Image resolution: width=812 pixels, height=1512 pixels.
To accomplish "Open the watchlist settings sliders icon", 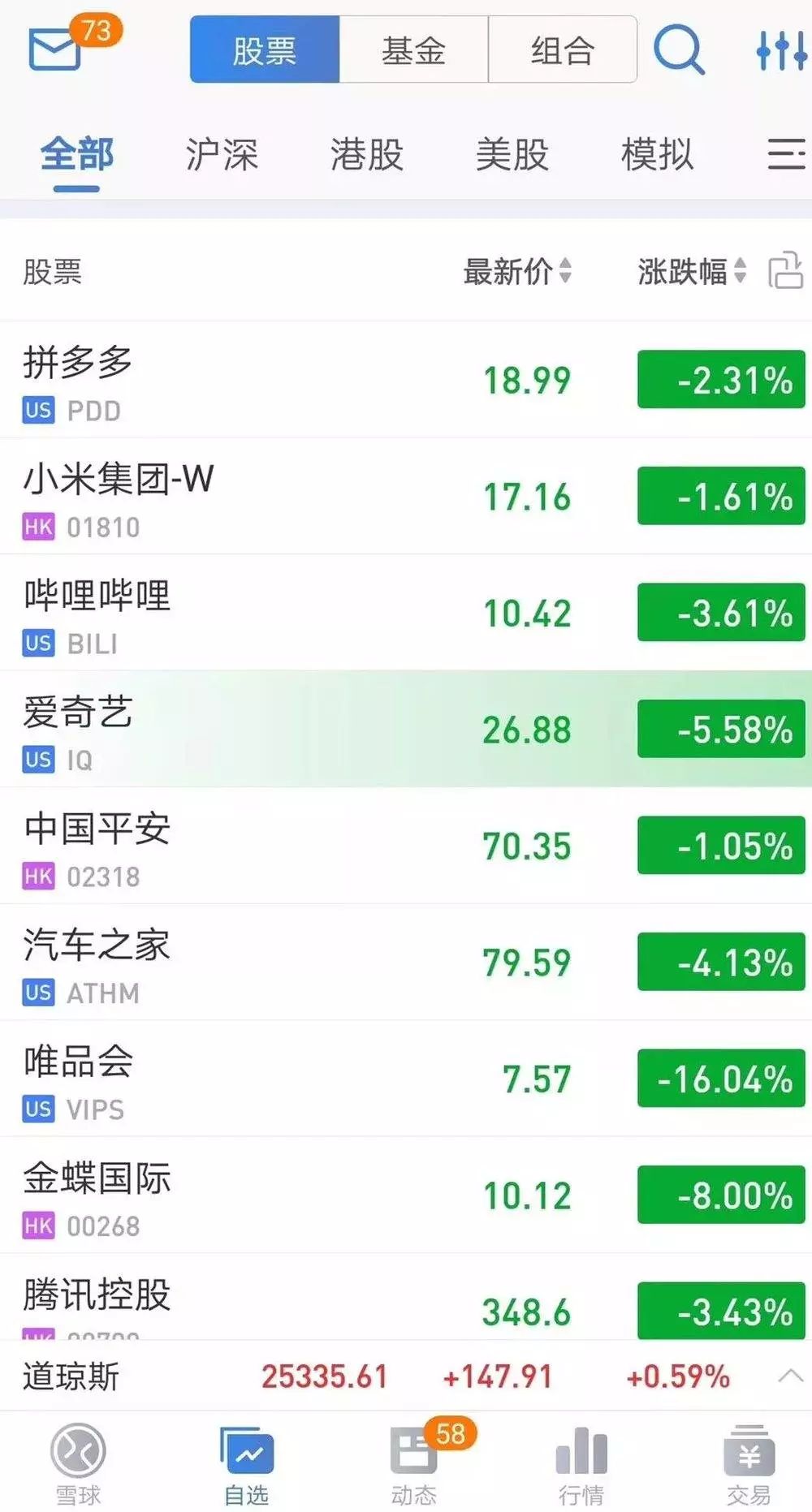I will pyautogui.click(x=781, y=50).
